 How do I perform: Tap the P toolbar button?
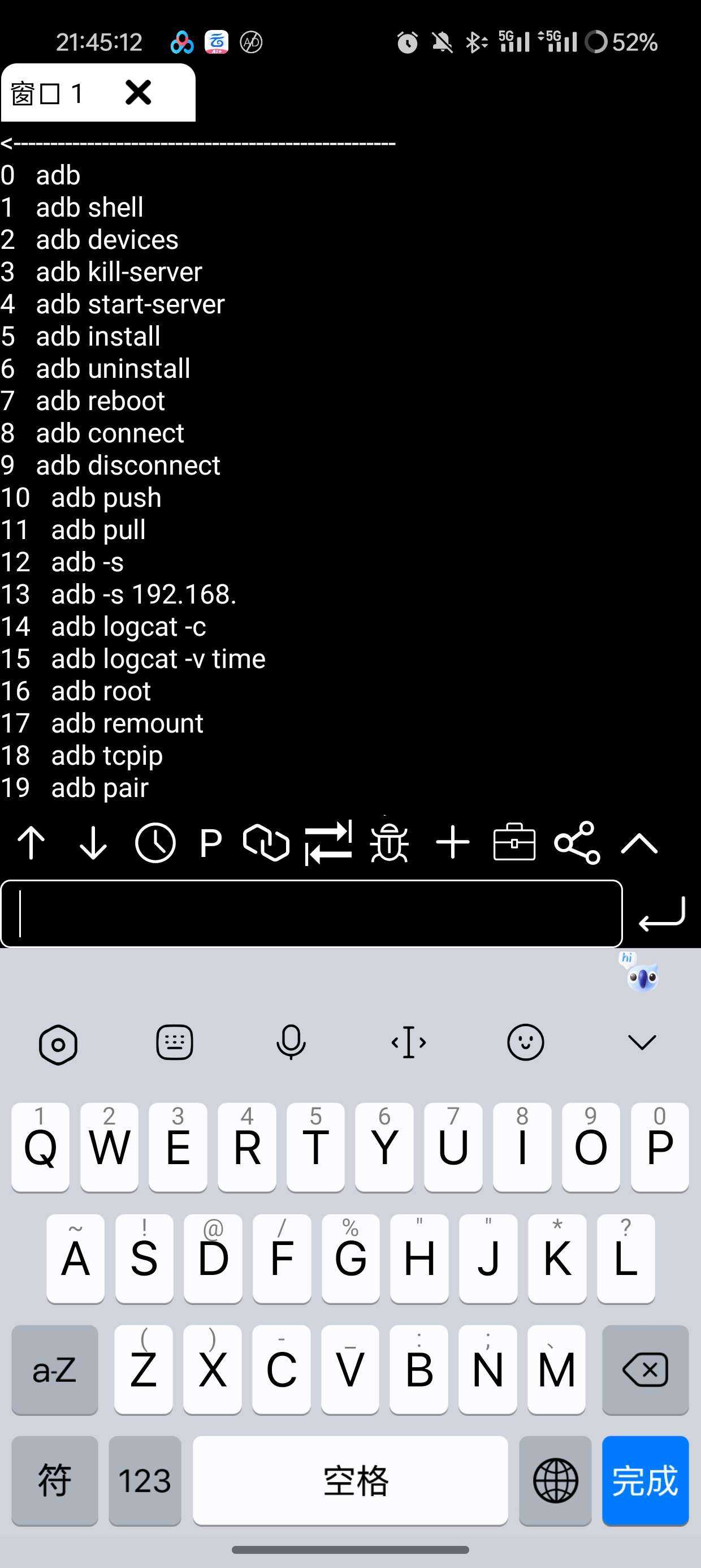210,843
